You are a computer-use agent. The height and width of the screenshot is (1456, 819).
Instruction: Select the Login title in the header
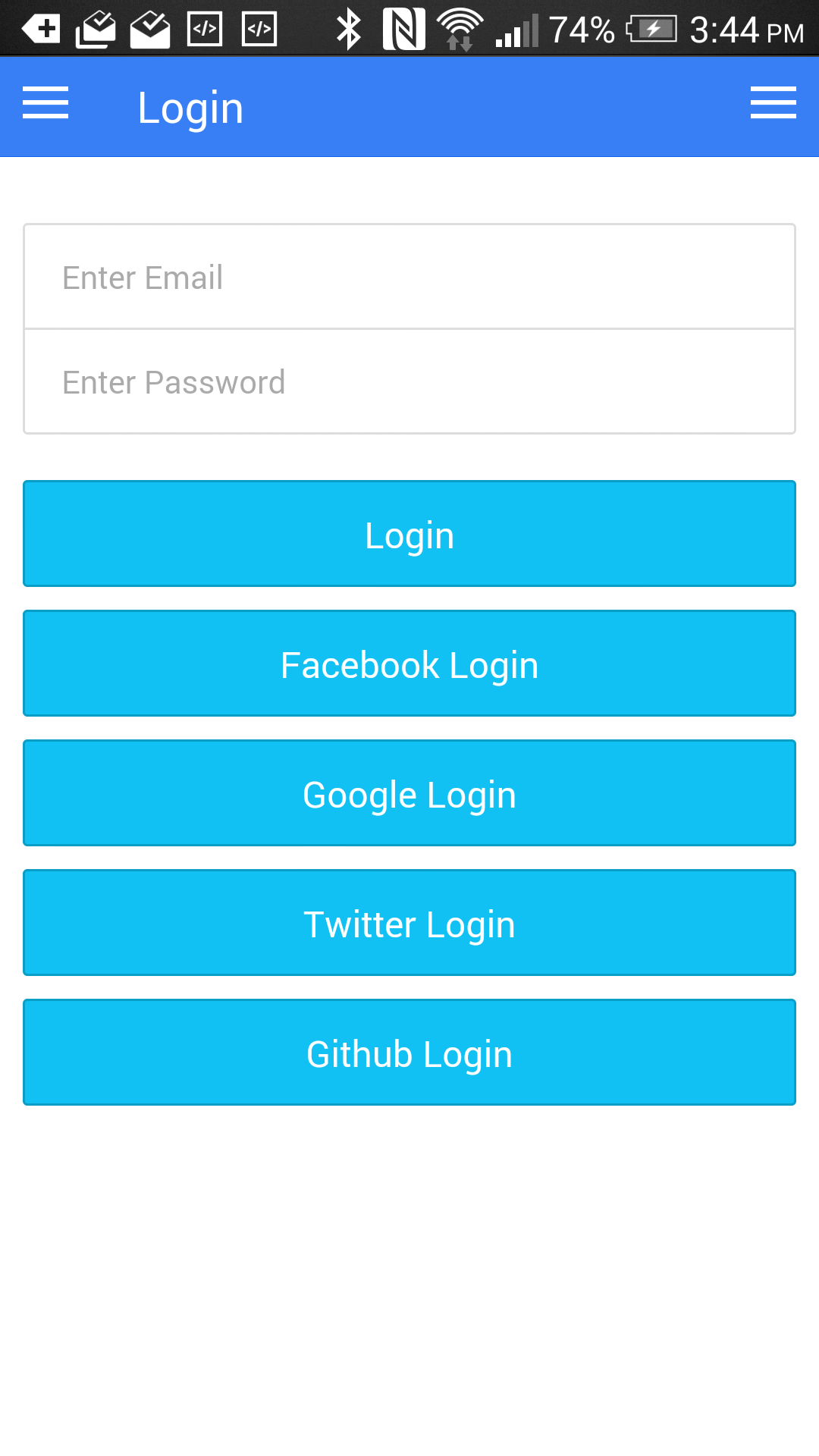190,106
